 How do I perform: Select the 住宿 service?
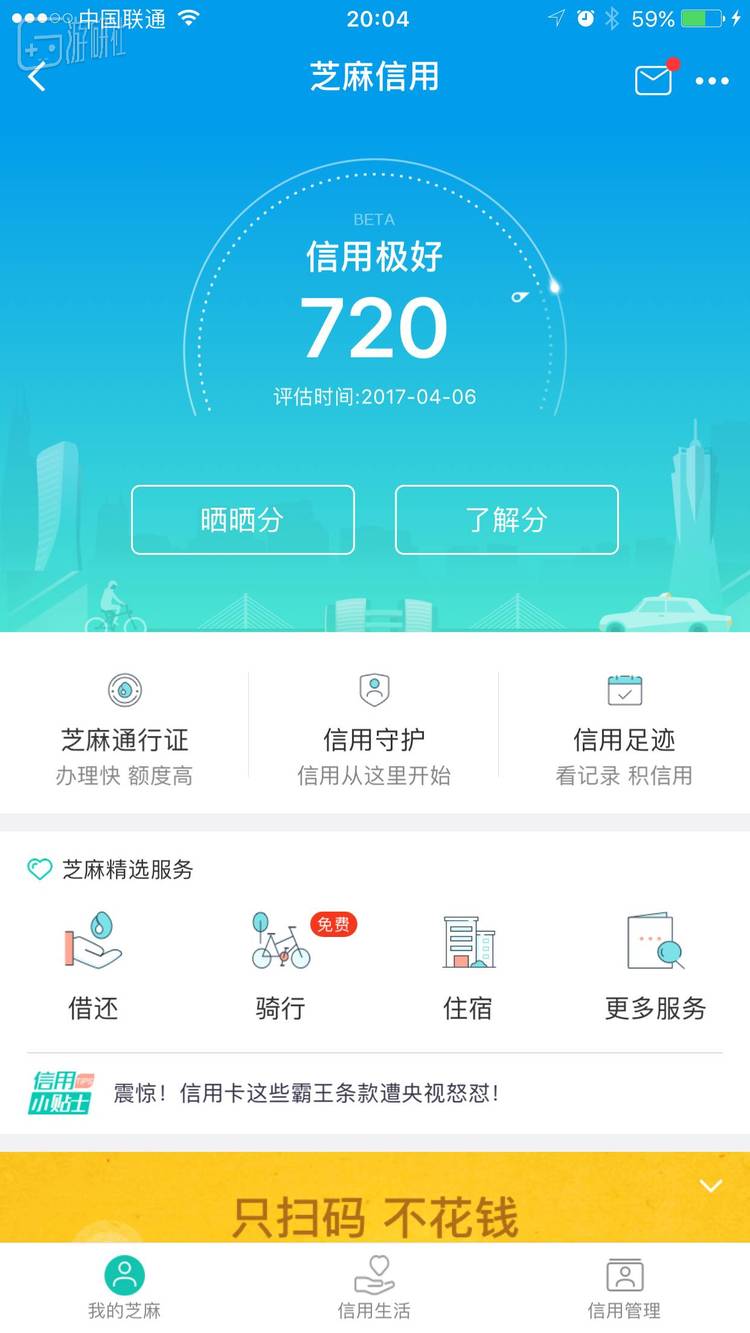468,965
